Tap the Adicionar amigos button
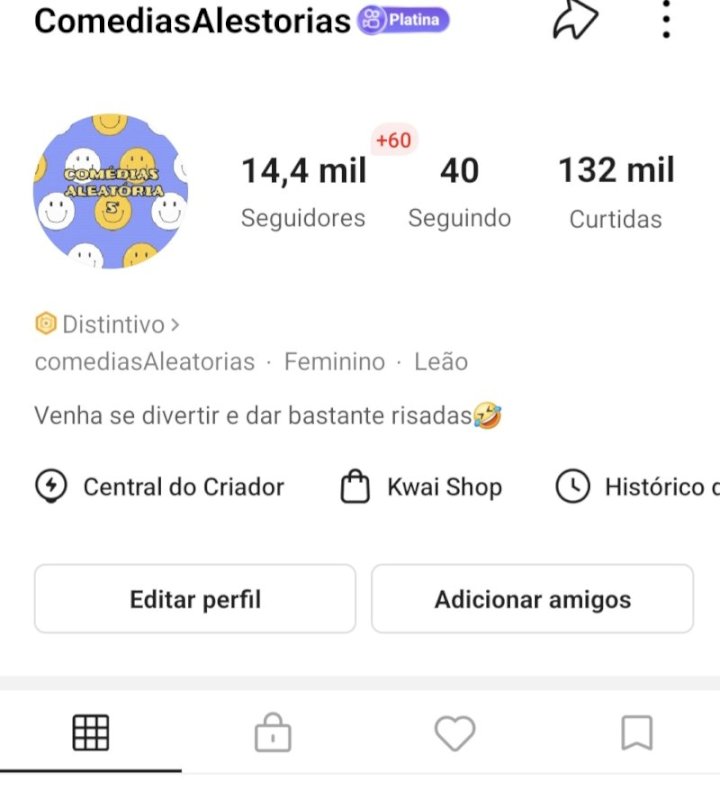 [532, 599]
